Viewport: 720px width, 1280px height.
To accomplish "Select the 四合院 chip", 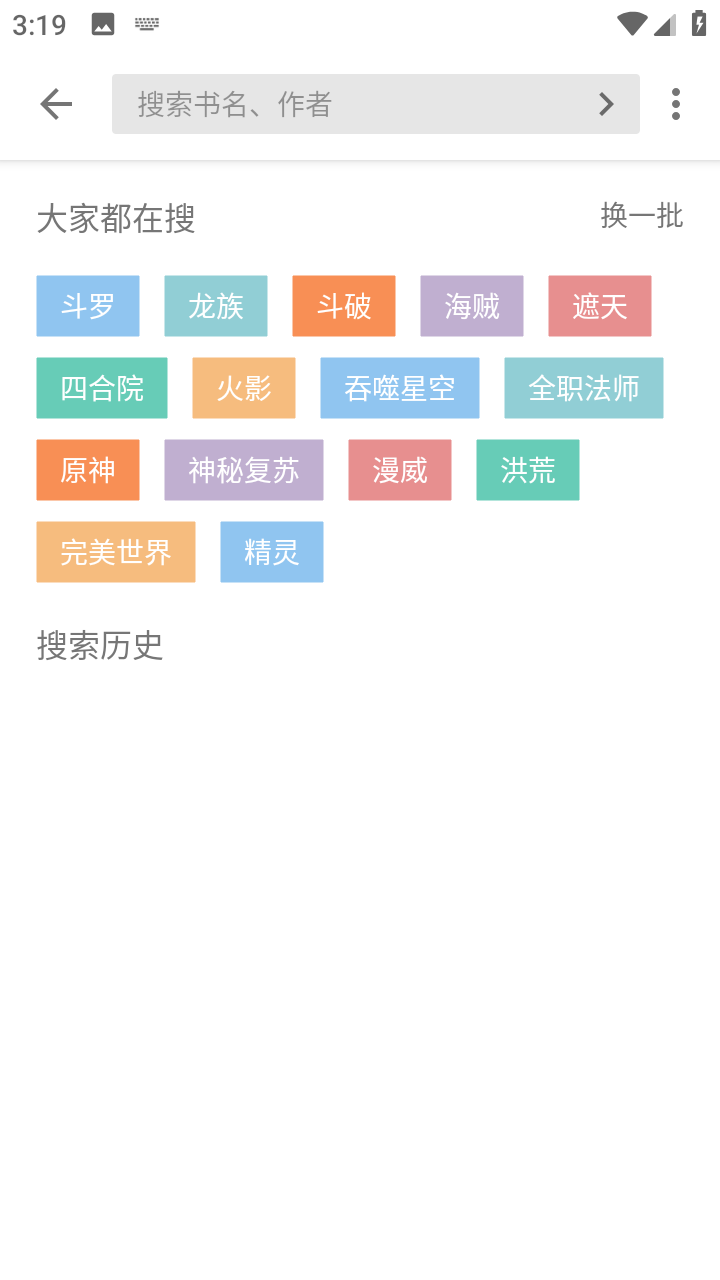I will pos(102,388).
